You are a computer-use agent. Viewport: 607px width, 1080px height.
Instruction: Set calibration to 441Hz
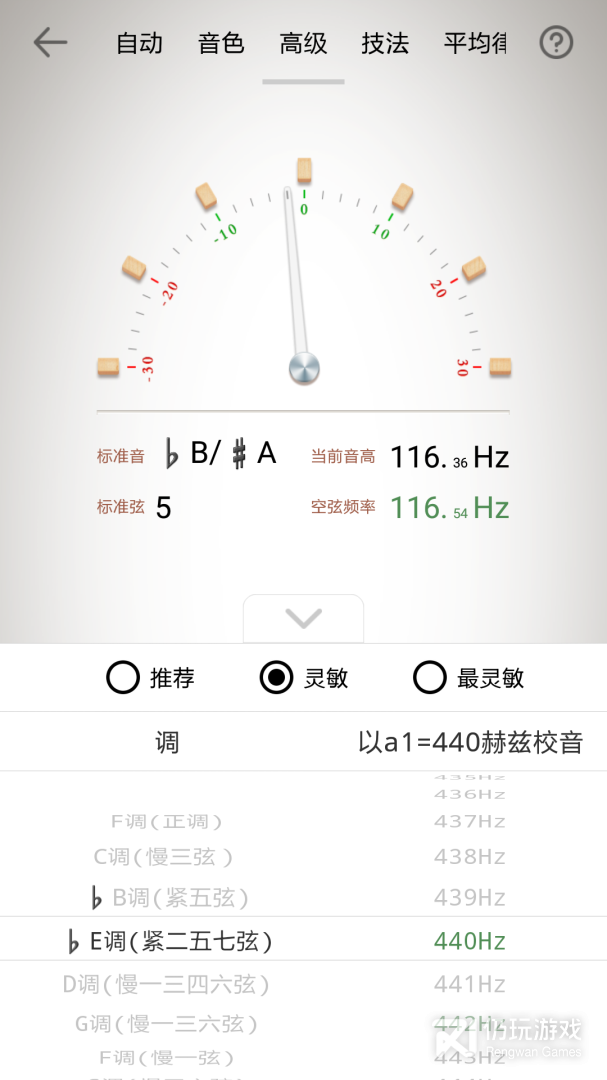tap(470, 984)
